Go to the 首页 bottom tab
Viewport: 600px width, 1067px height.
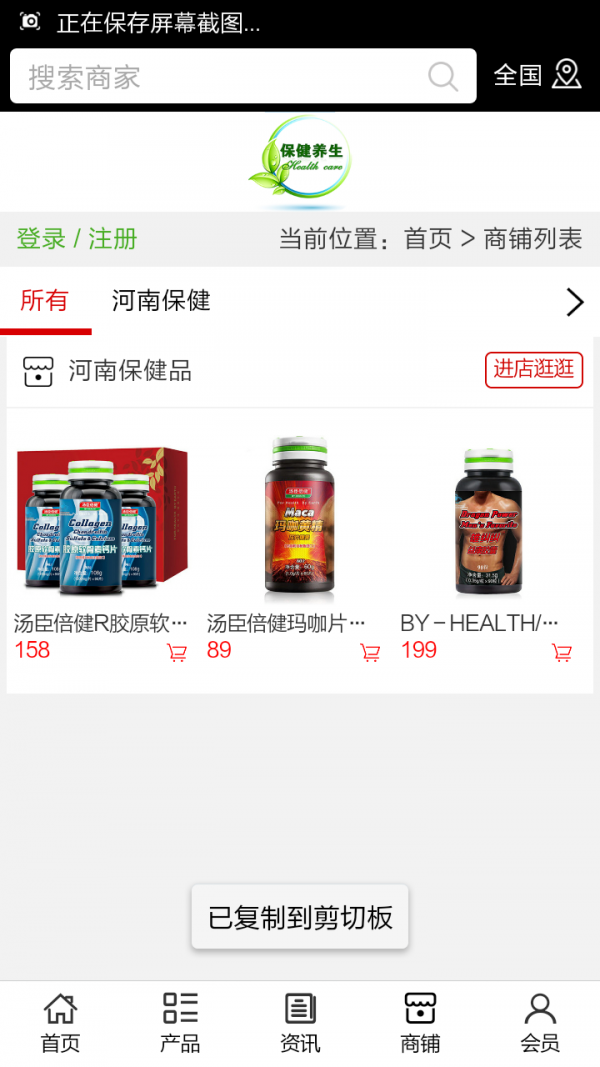tap(60, 1022)
